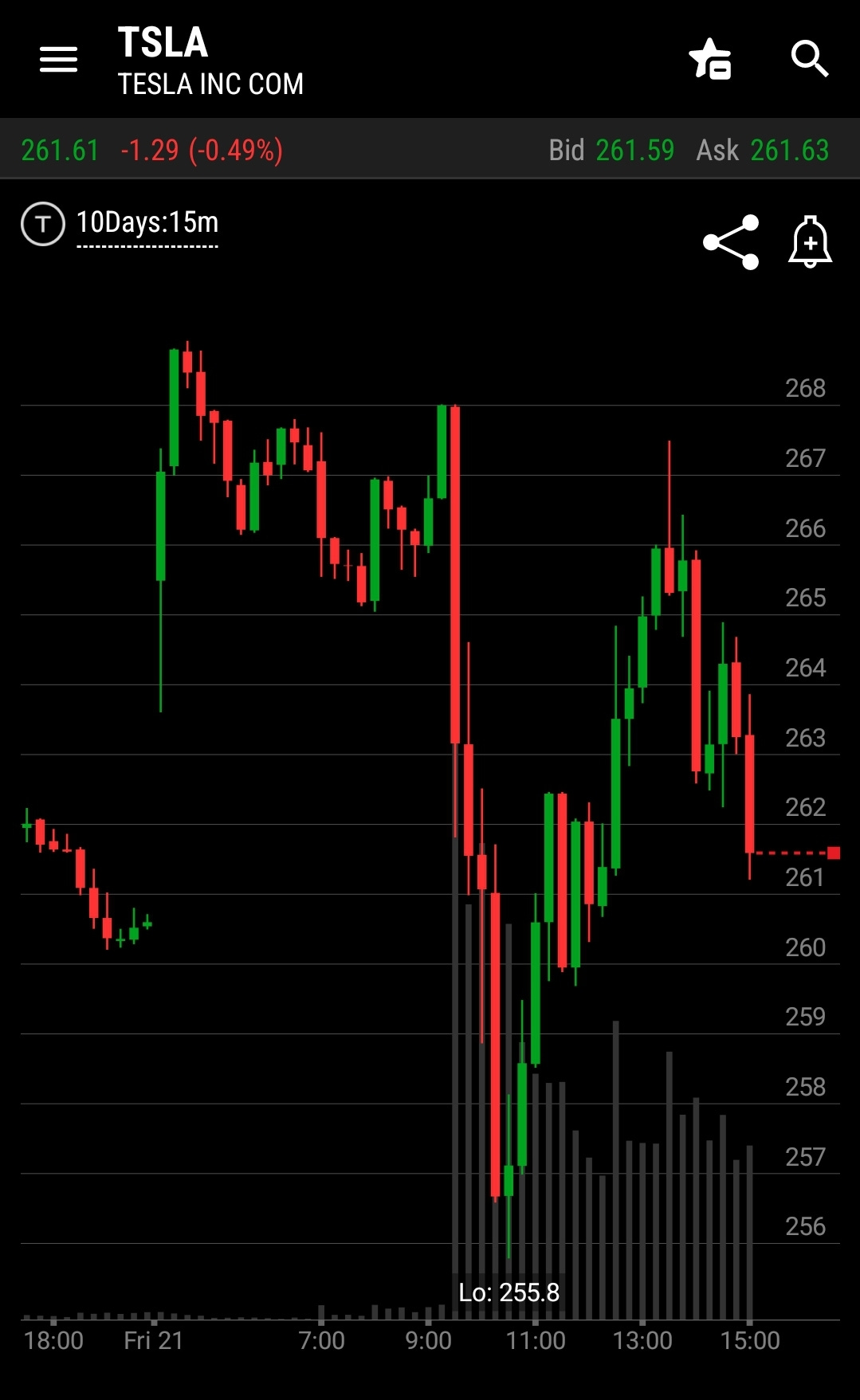Remove TSLA from the watchlist via the star icon
Viewport: 860px width, 1400px height.
[x=710, y=59]
